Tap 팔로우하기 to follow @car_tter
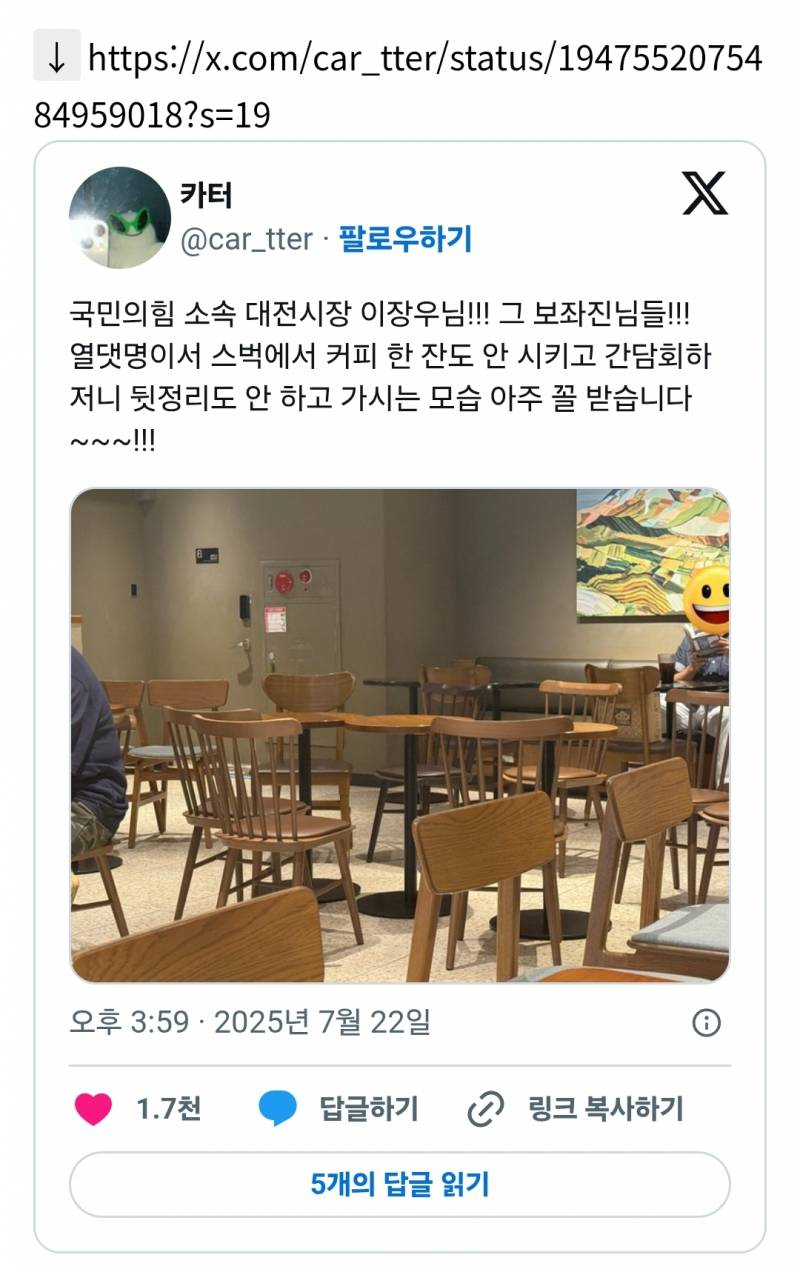The image size is (800, 1272). pyautogui.click(x=405, y=239)
